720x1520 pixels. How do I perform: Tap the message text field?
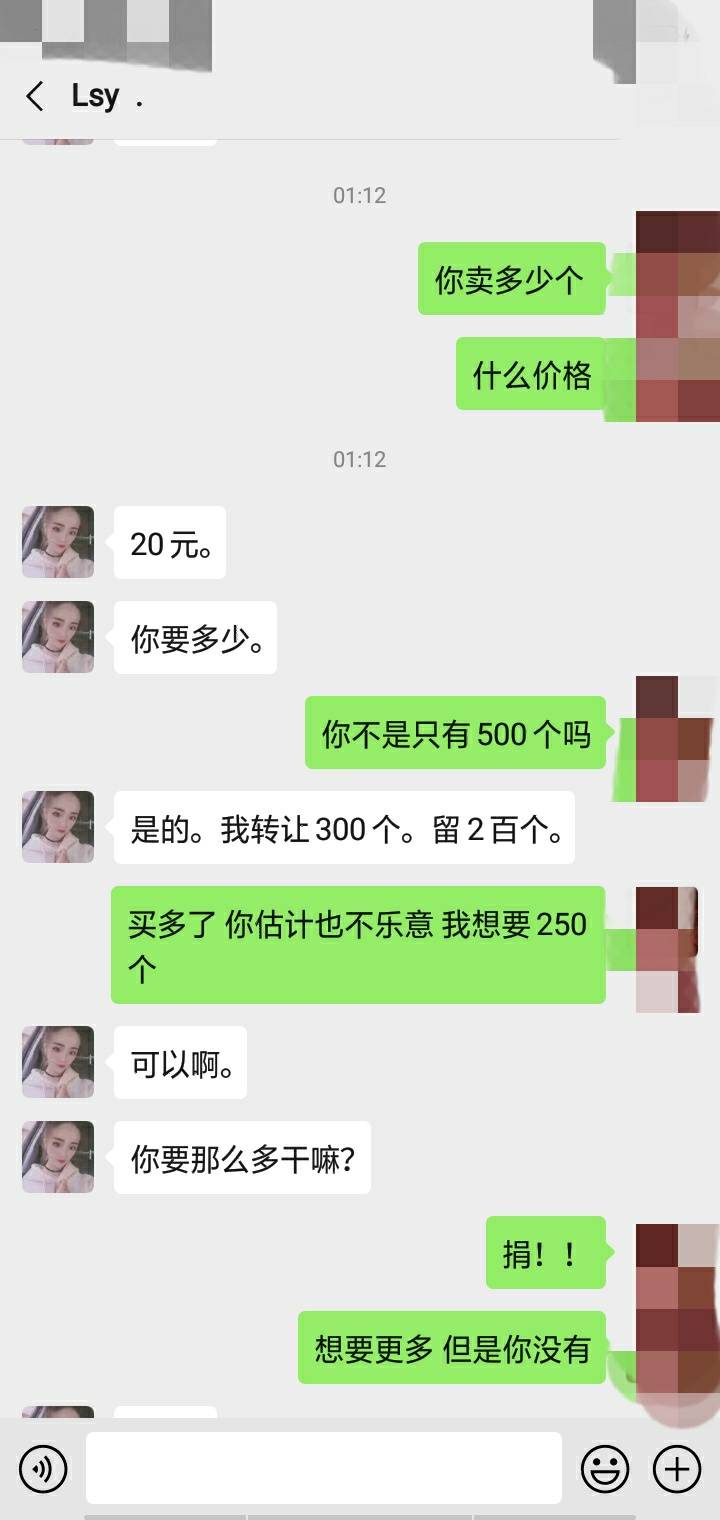click(323, 1468)
